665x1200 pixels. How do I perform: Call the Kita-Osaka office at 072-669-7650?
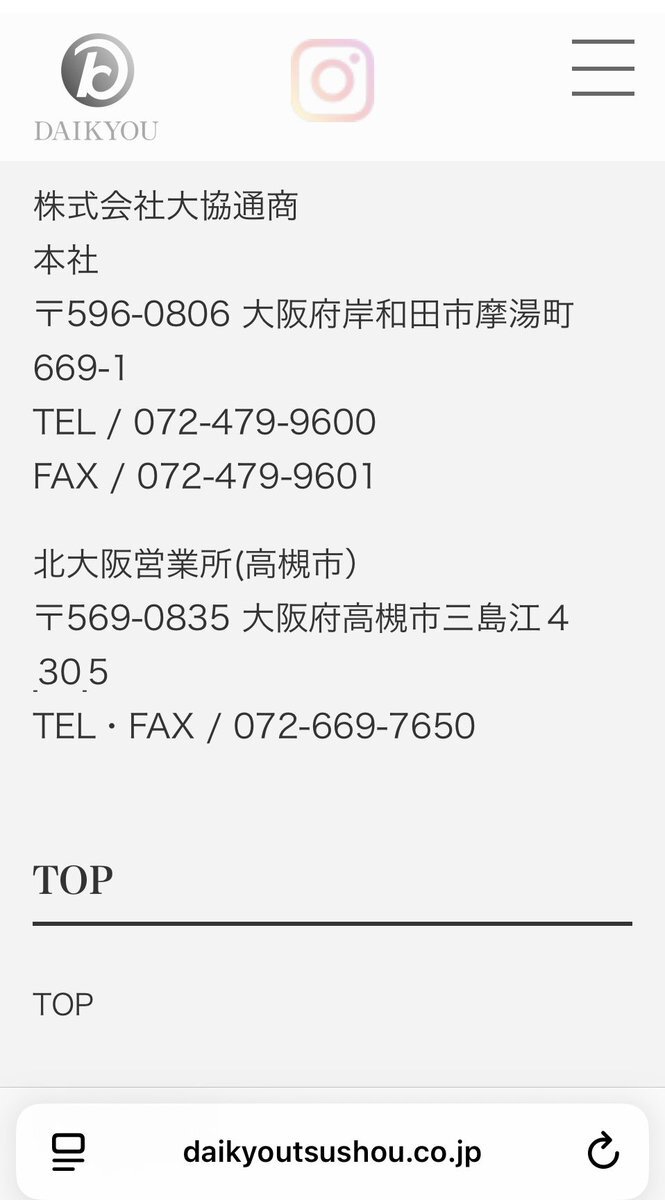[x=354, y=726]
